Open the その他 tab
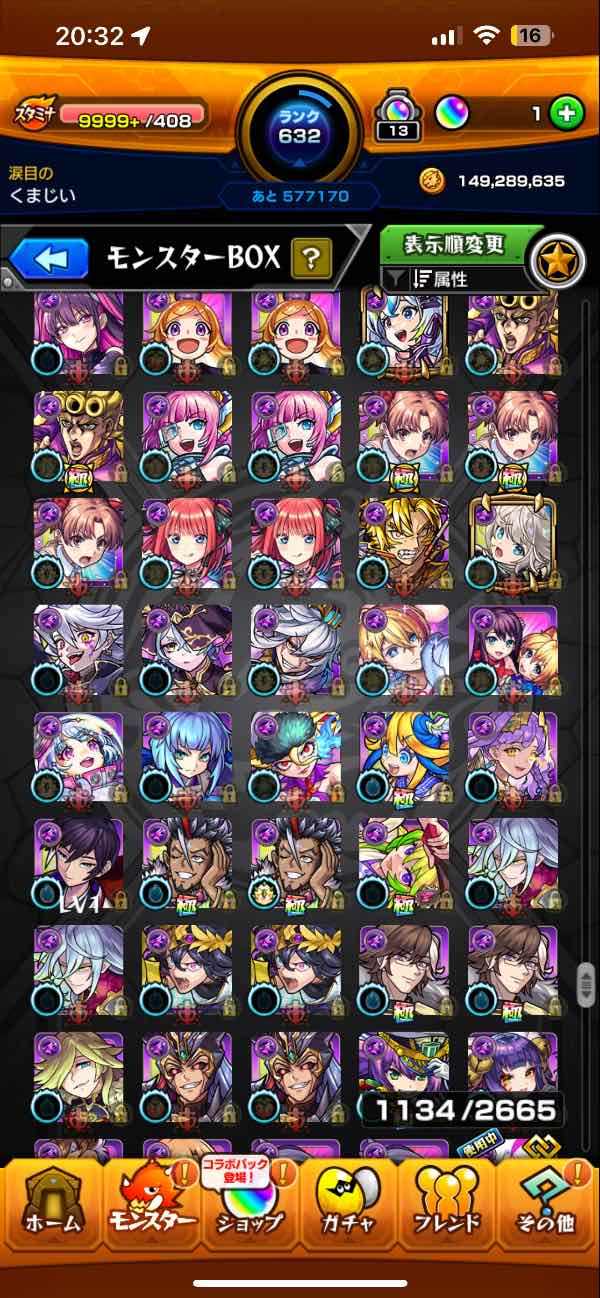Image resolution: width=600 pixels, height=1298 pixels. click(549, 1207)
